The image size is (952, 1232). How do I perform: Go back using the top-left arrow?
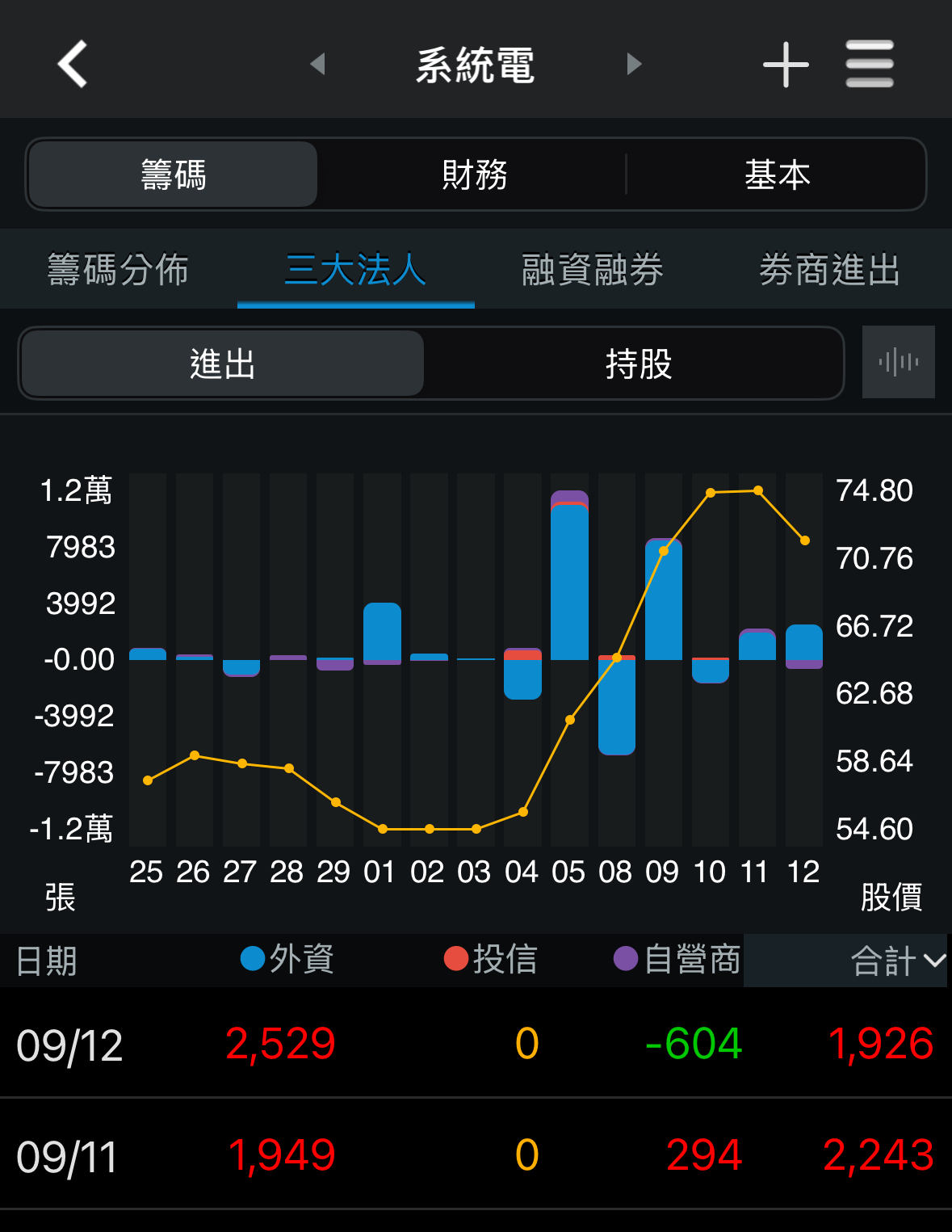(73, 64)
